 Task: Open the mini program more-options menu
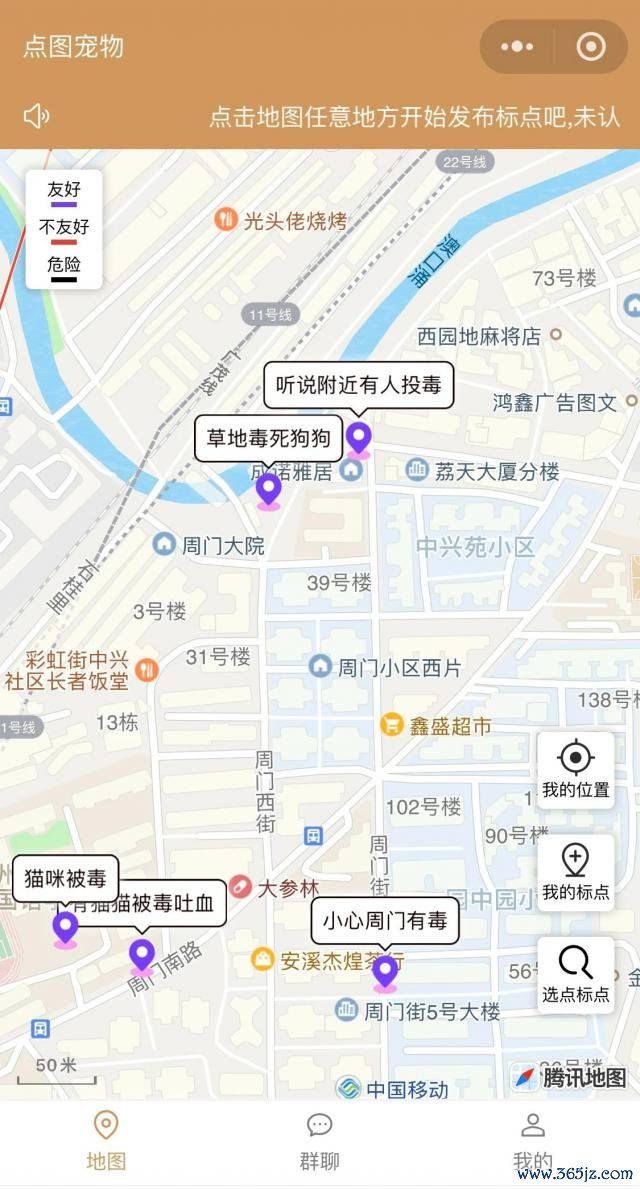coord(517,47)
